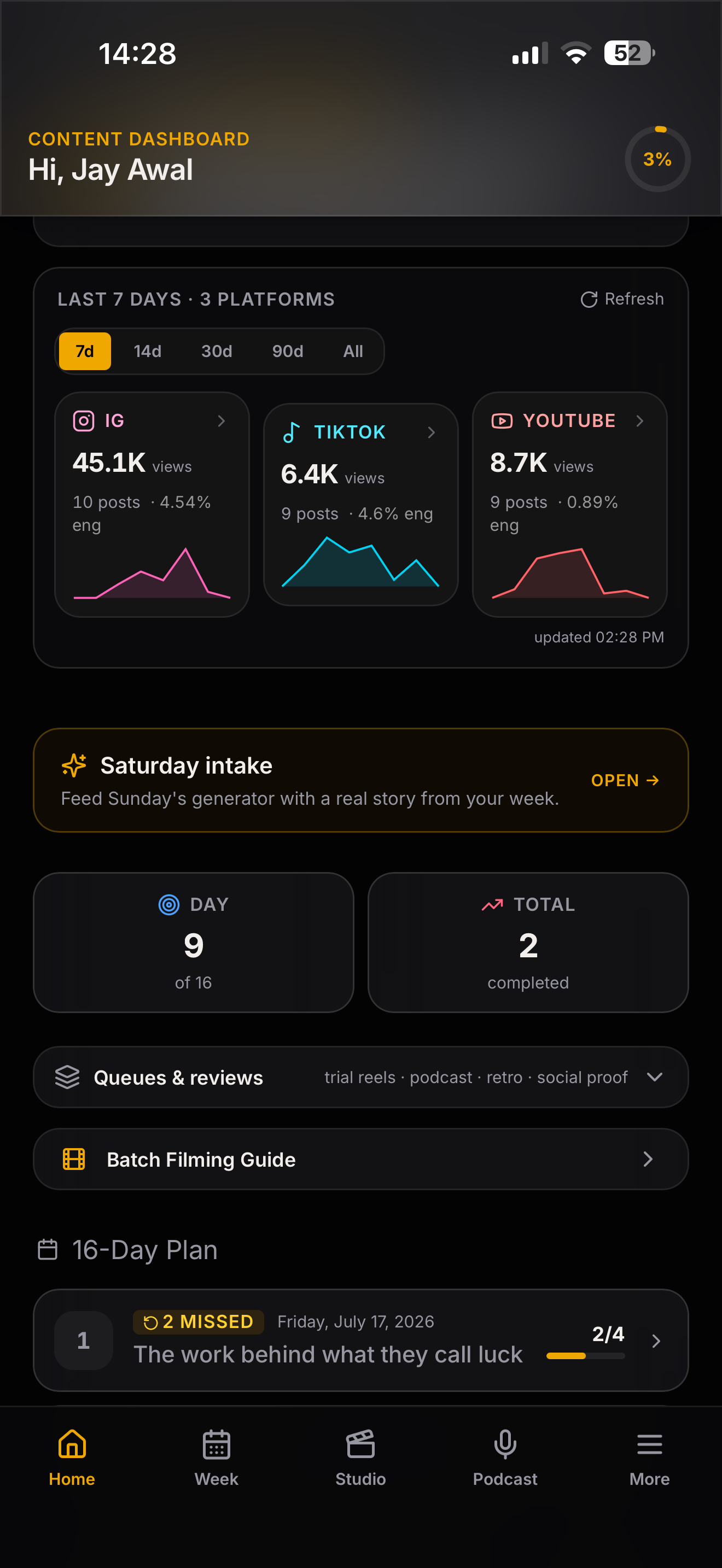This screenshot has height=1568, width=722.
Task: Go to the Home tab
Action: coord(72,1458)
